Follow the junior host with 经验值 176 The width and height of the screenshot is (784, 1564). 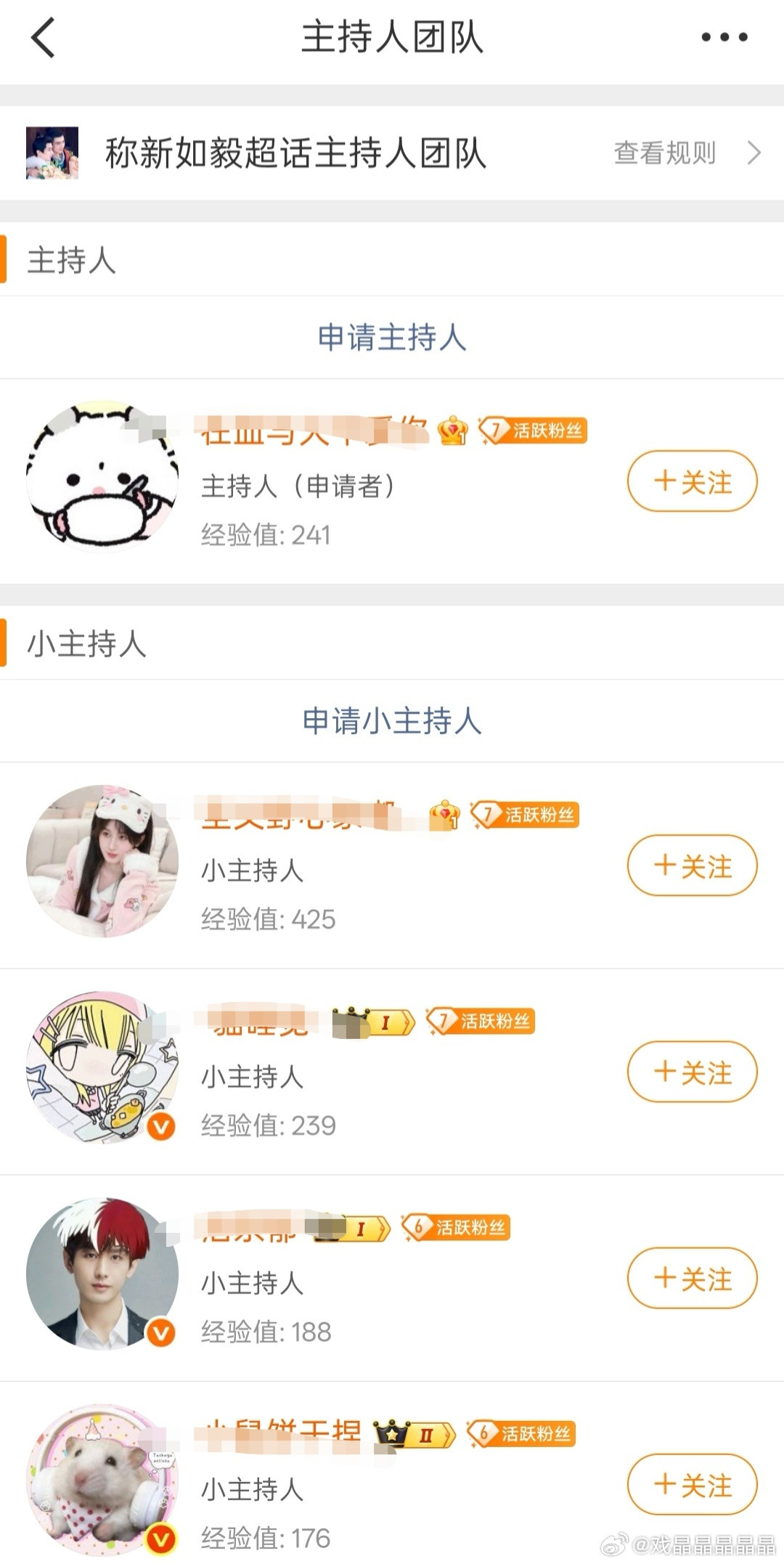pyautogui.click(x=692, y=1485)
